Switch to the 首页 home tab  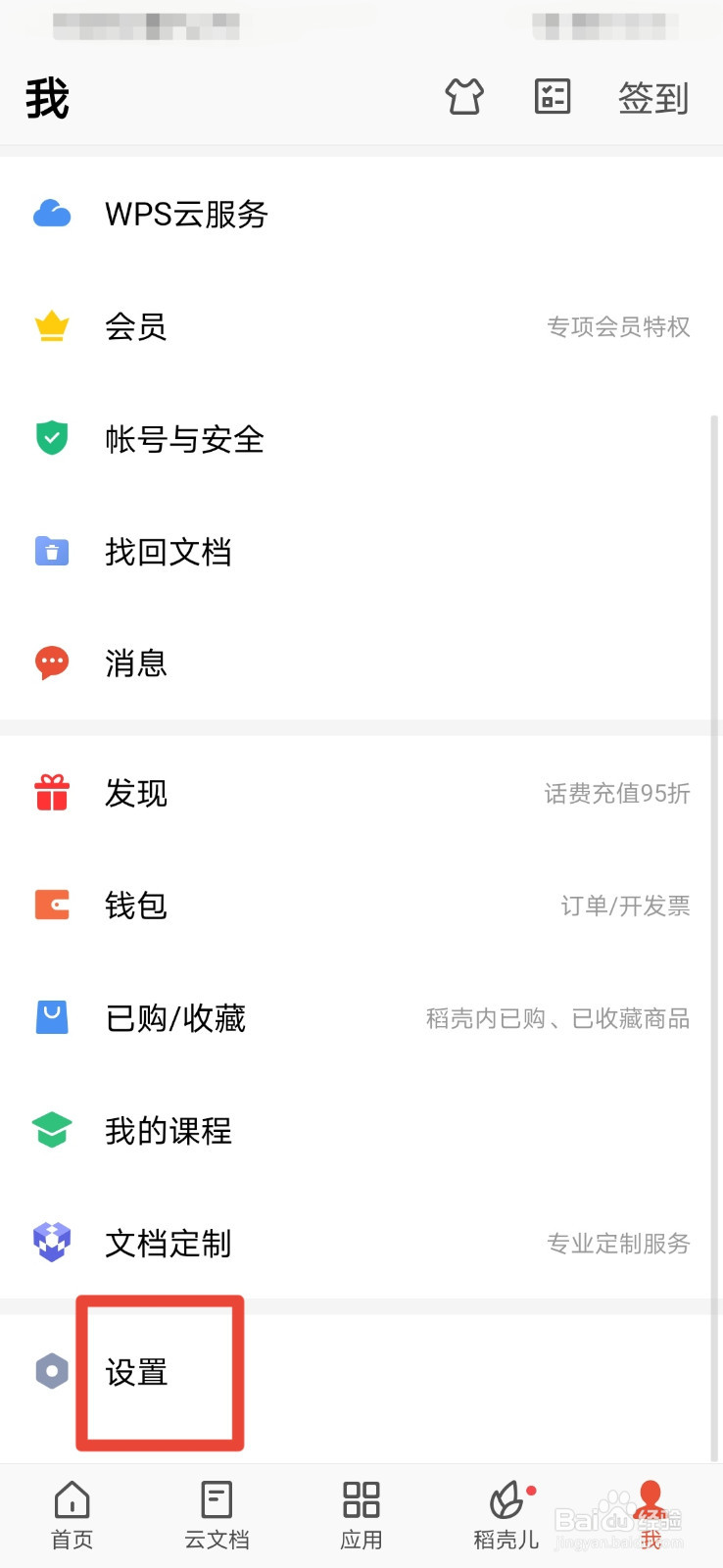[x=72, y=1515]
